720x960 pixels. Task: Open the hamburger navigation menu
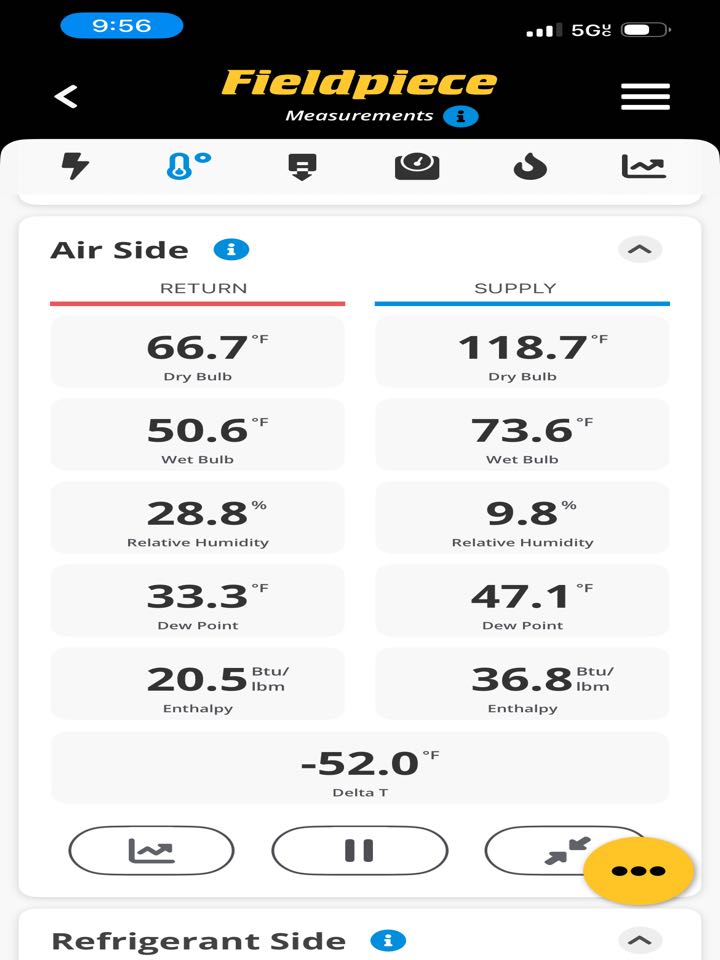[645, 96]
